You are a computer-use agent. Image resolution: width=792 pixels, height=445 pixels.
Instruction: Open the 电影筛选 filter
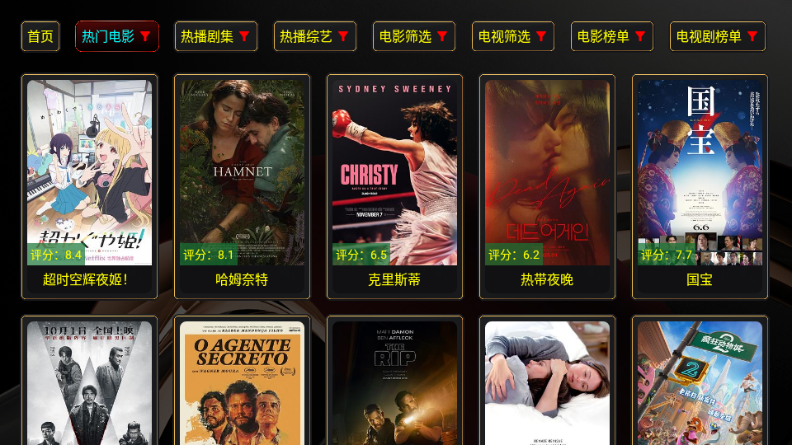click(413, 37)
